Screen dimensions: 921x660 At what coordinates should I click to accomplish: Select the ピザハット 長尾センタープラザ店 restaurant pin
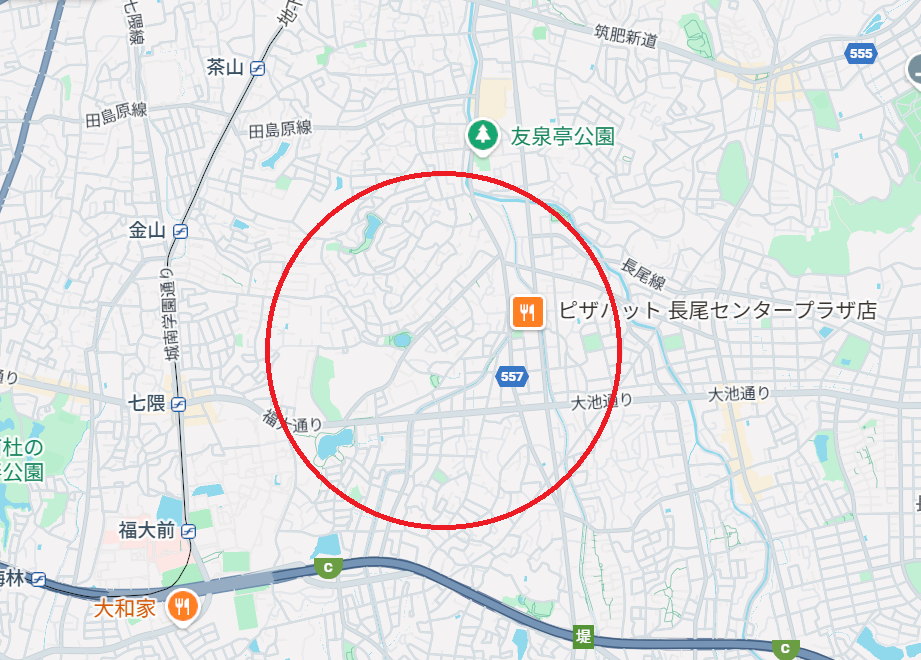[527, 312]
